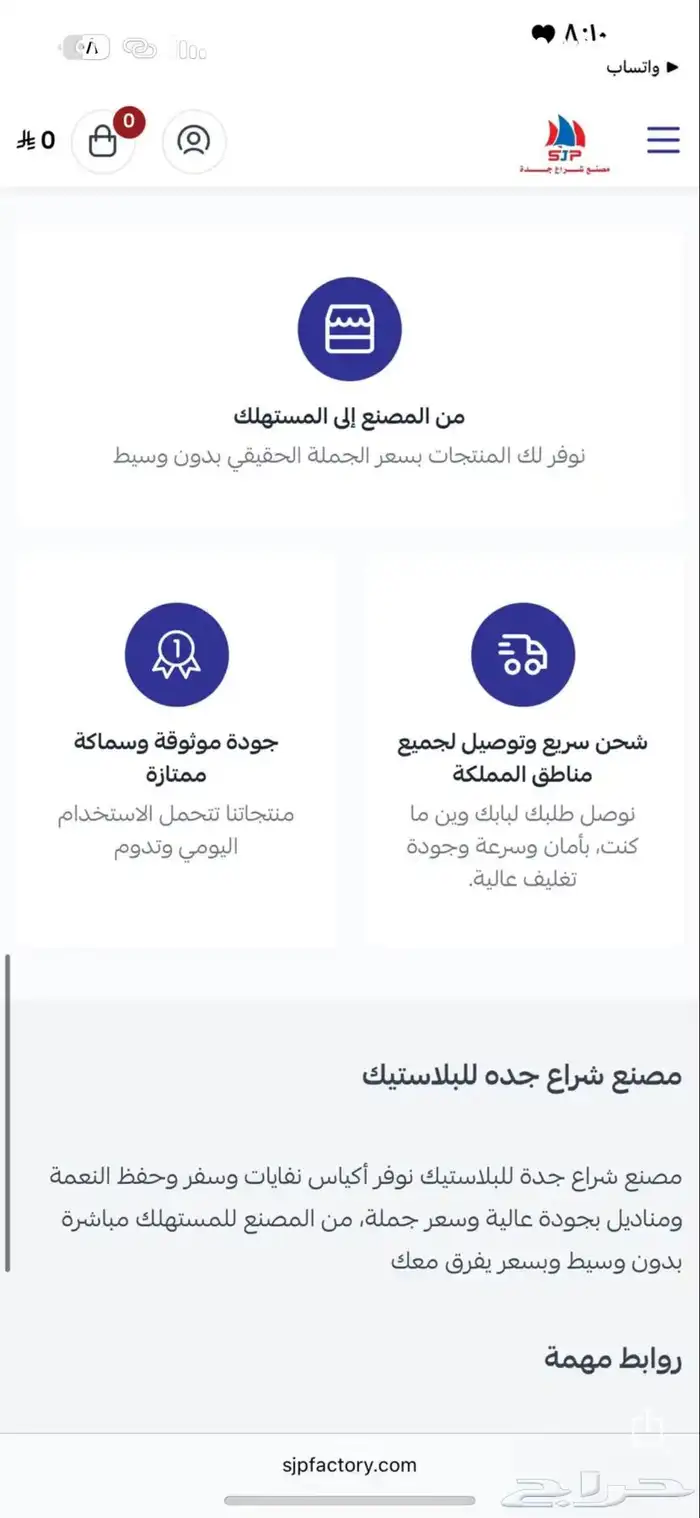The width and height of the screenshot is (700, 1518).
Task: Open the shopping cart bag
Action: coord(103,142)
